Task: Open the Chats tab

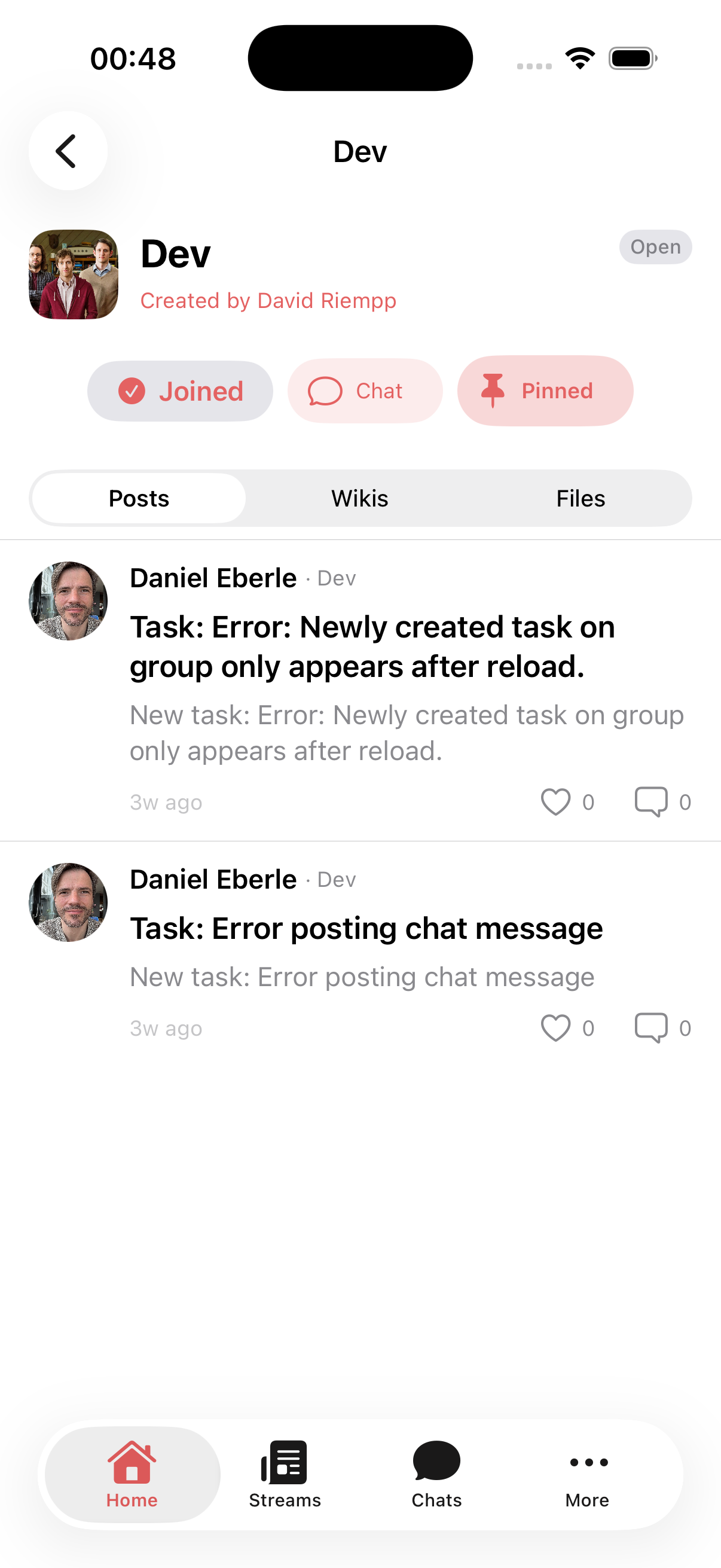Action: point(436,1474)
